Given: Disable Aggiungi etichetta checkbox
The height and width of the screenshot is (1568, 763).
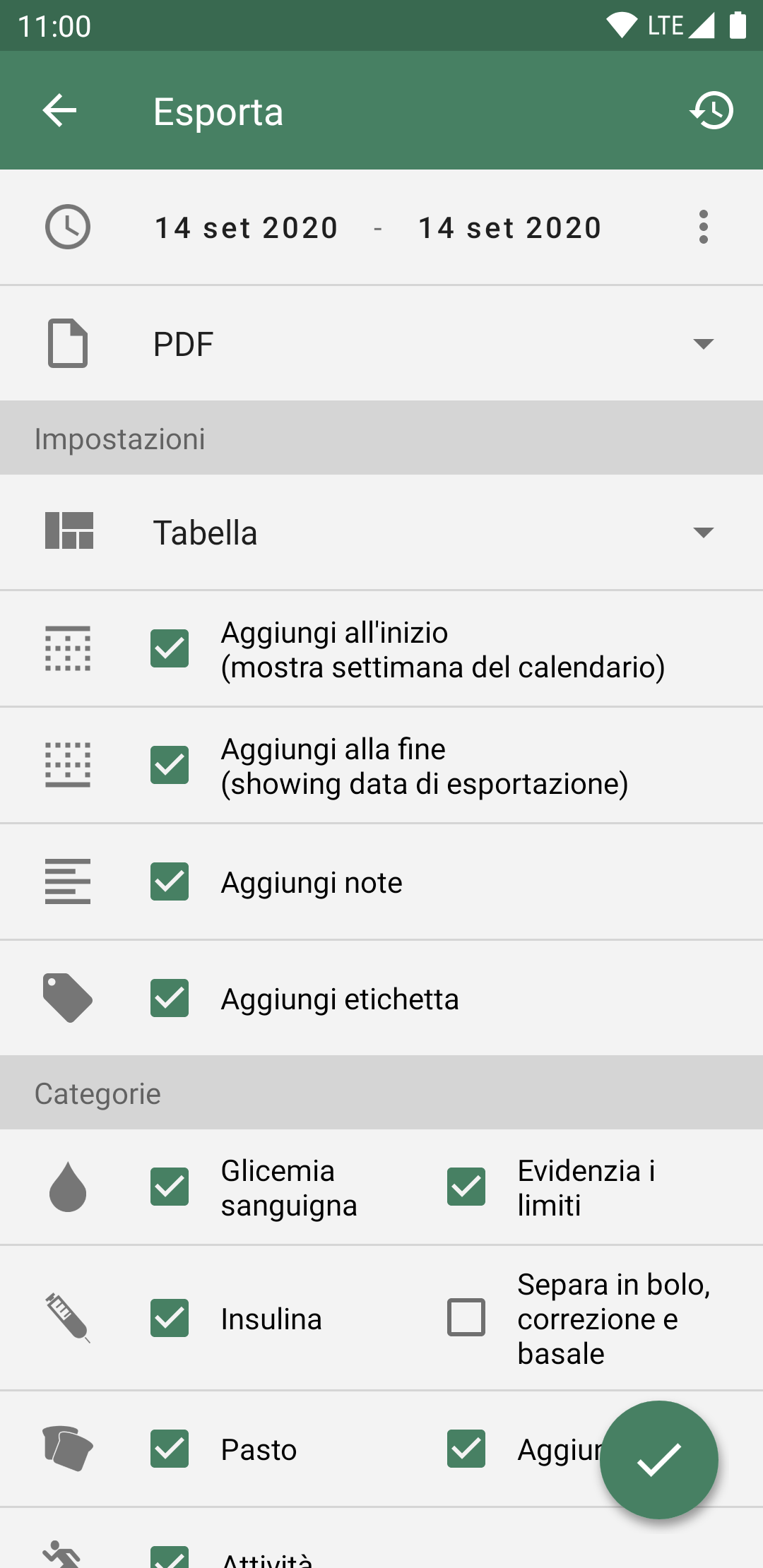Looking at the screenshot, I should click(x=170, y=998).
